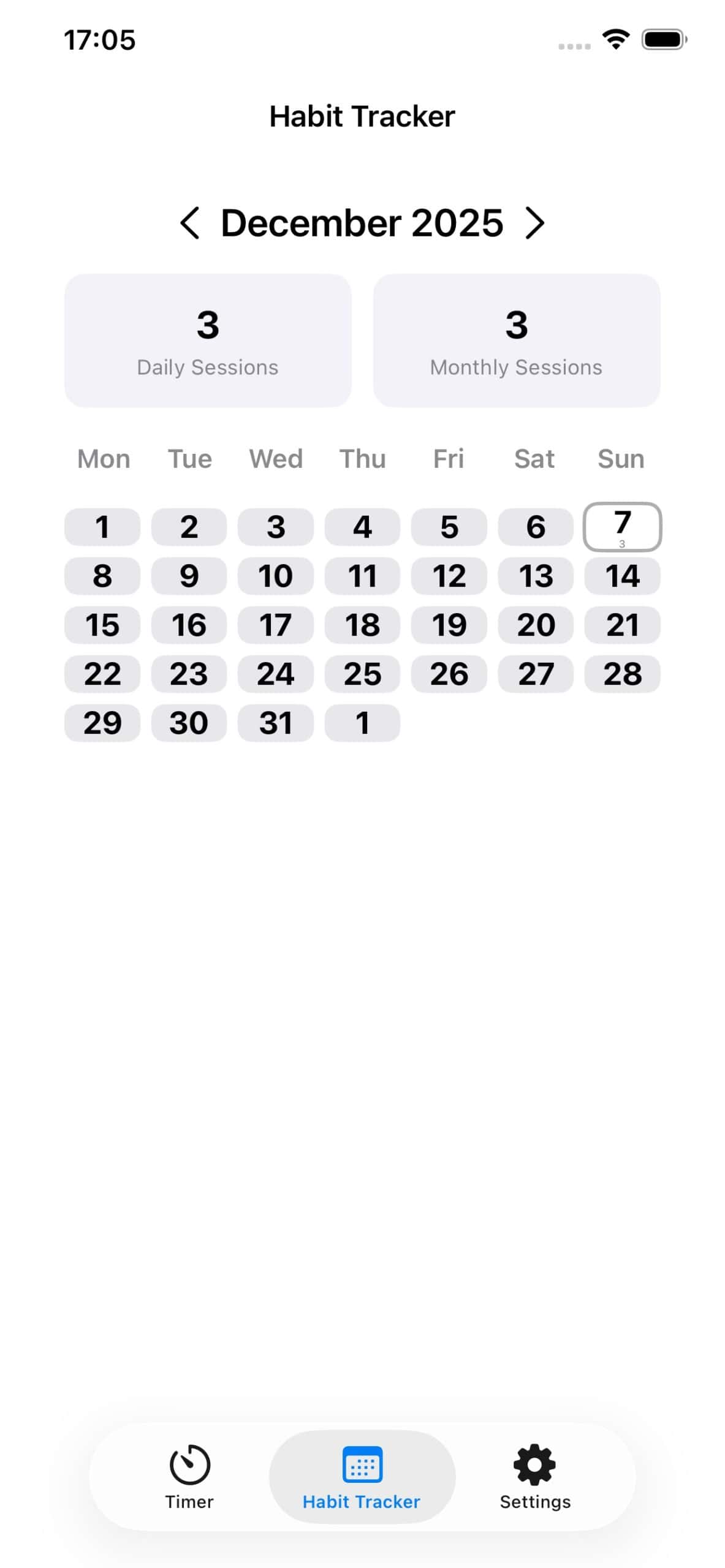Select December 22 in the calendar
The image size is (725, 1568).
click(102, 674)
